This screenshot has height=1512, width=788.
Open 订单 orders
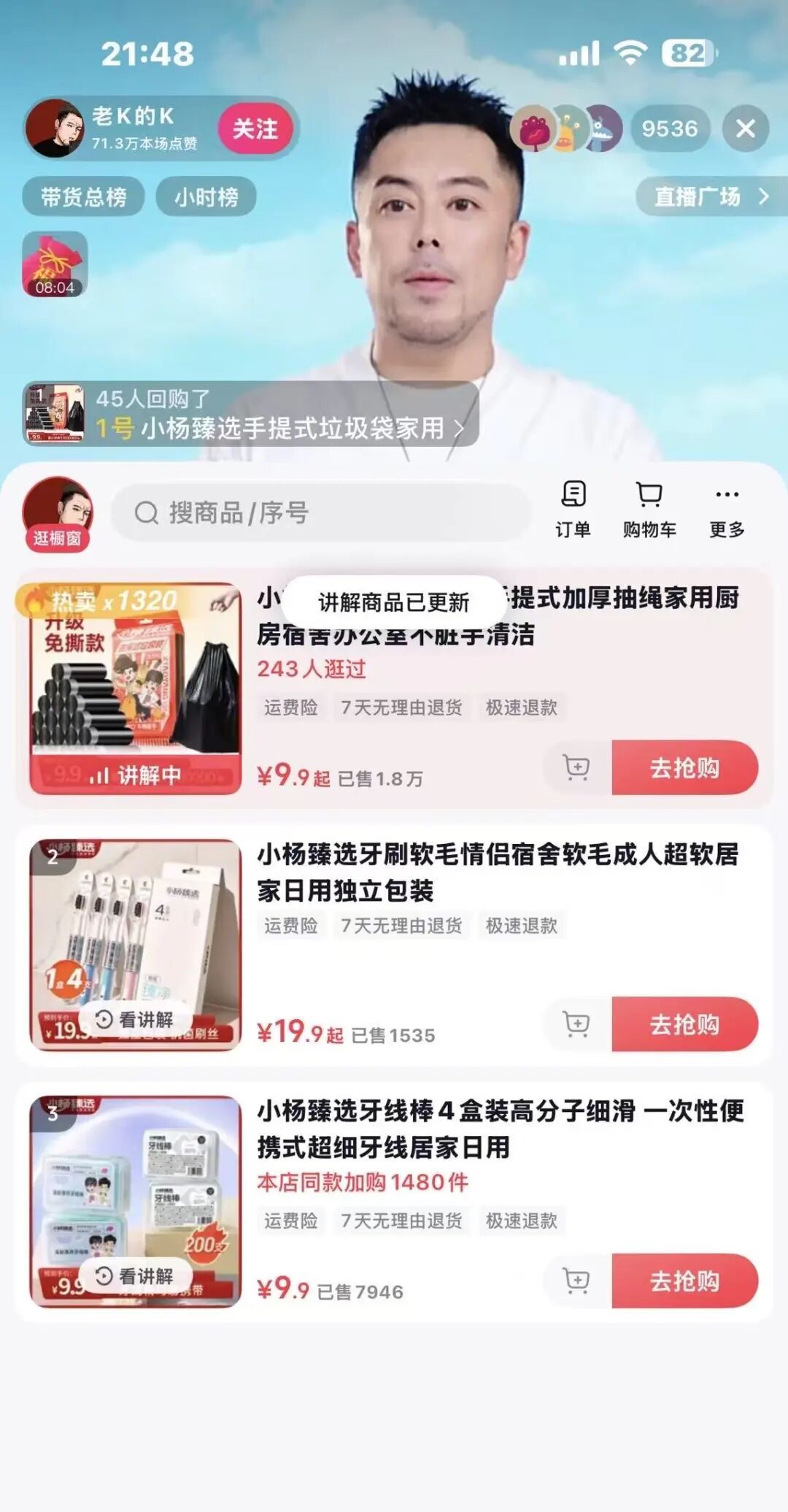[x=573, y=509]
